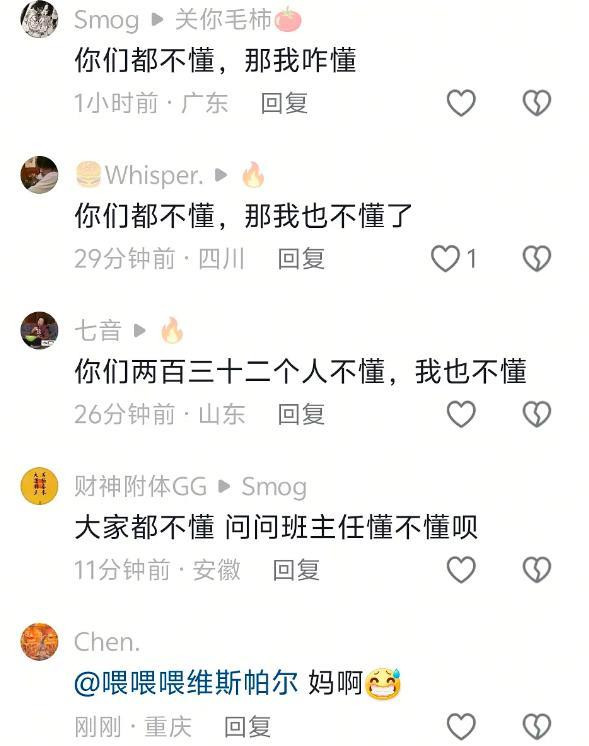
Task: Dislike 七音's comment
Action: pyautogui.click(x=537, y=413)
